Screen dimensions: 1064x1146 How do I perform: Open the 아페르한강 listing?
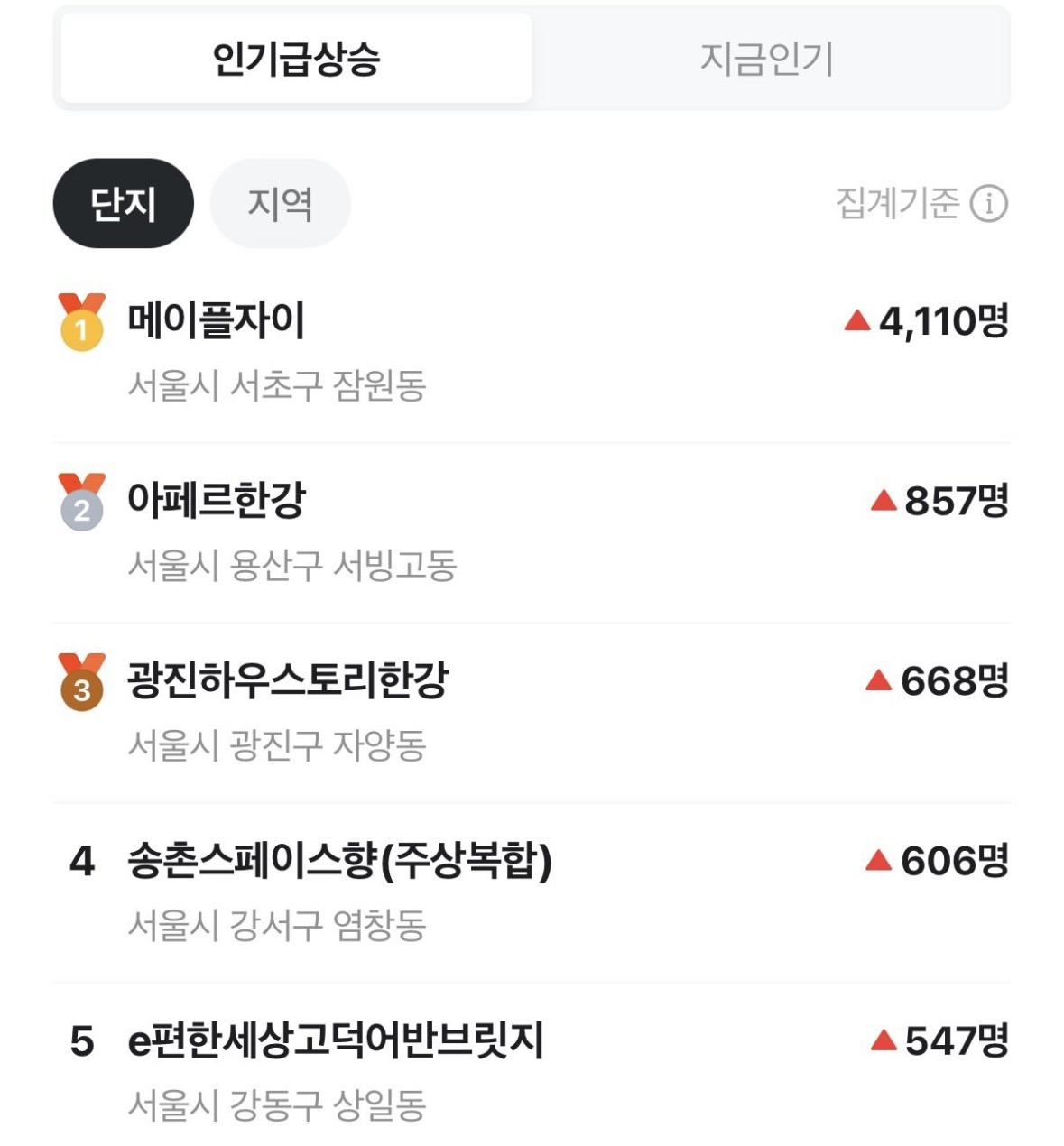click(x=217, y=501)
